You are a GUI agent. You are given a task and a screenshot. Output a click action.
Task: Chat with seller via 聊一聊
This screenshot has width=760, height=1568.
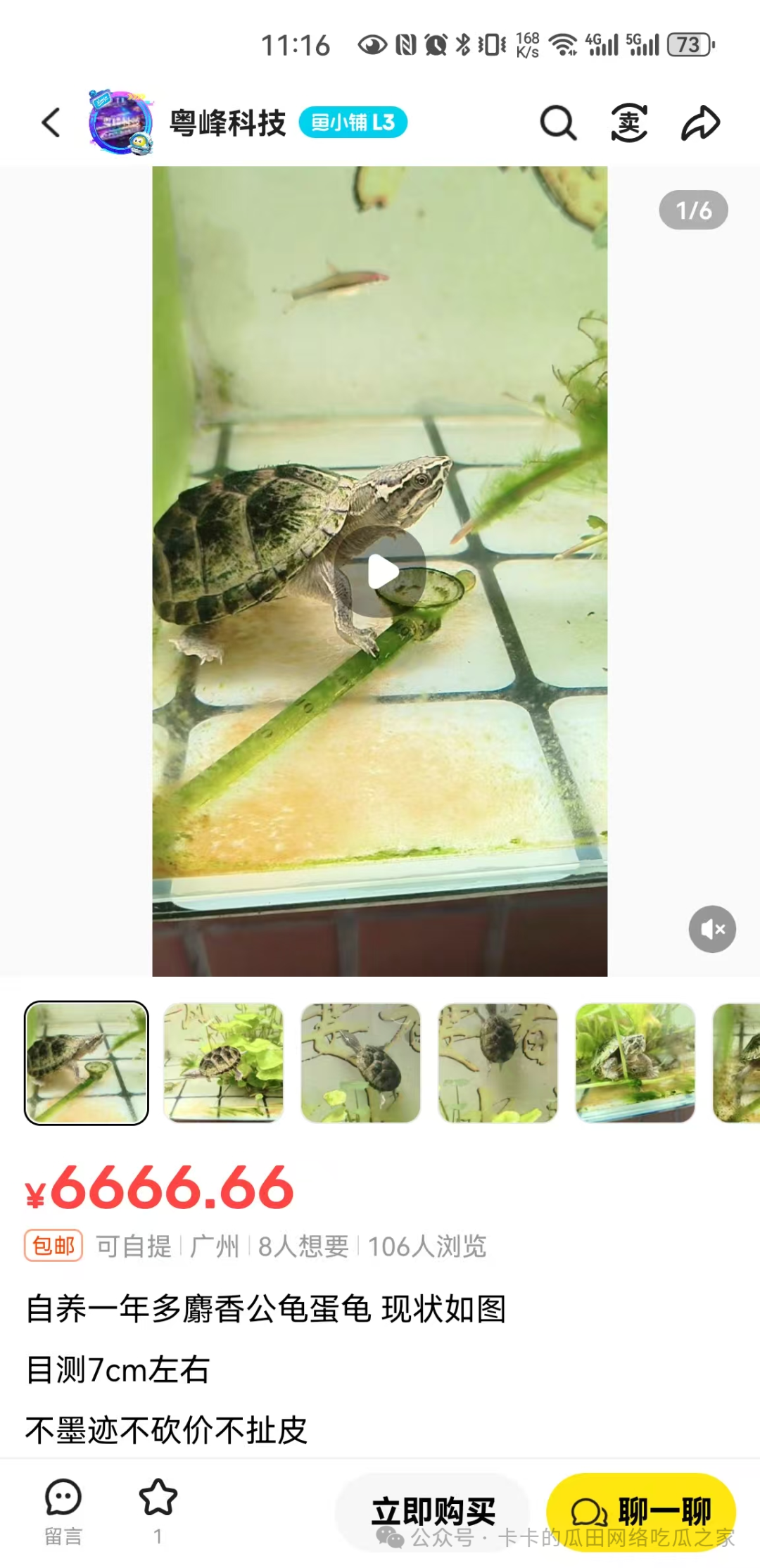641,1510
